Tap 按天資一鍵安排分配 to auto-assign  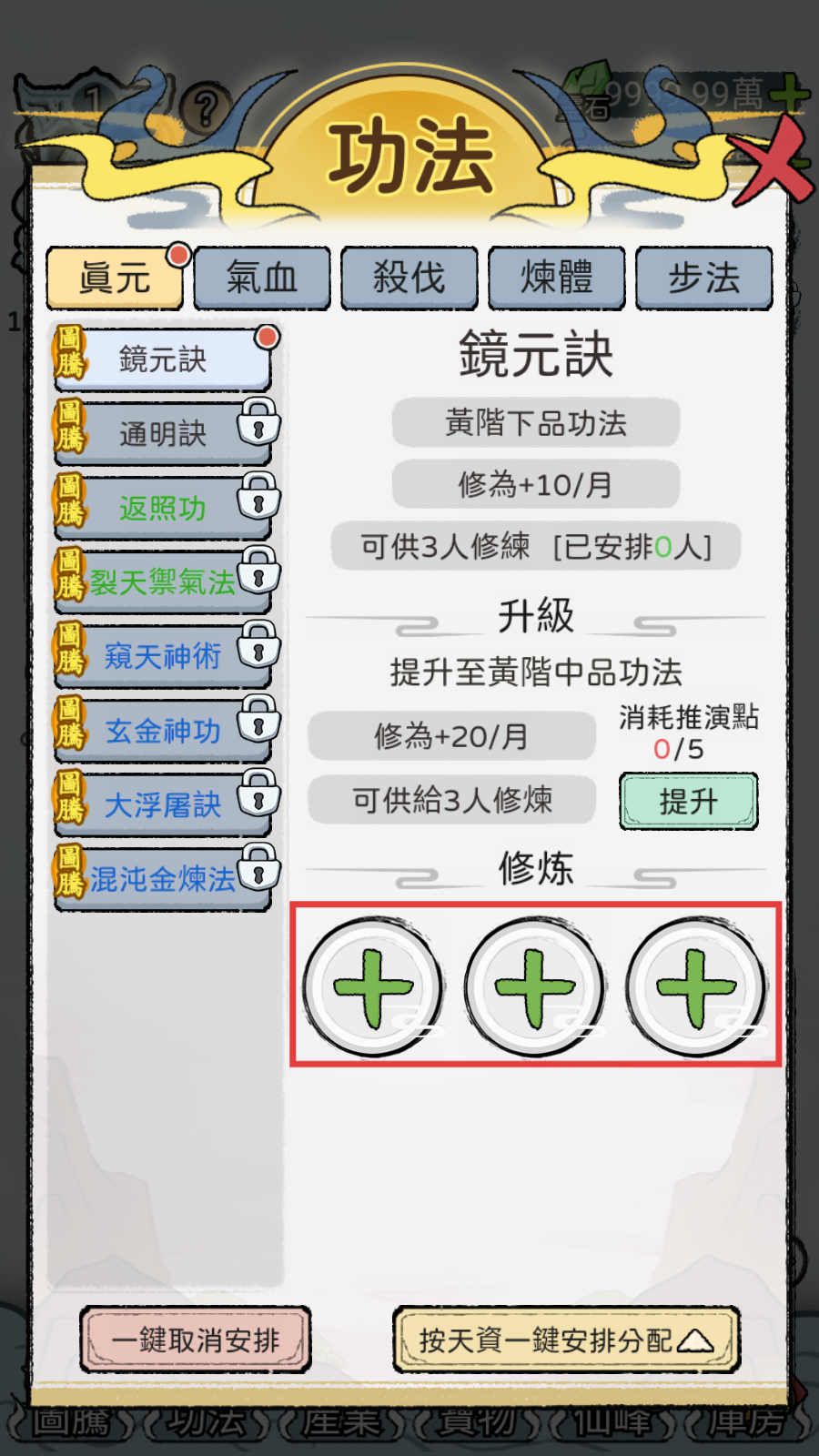[566, 1340]
